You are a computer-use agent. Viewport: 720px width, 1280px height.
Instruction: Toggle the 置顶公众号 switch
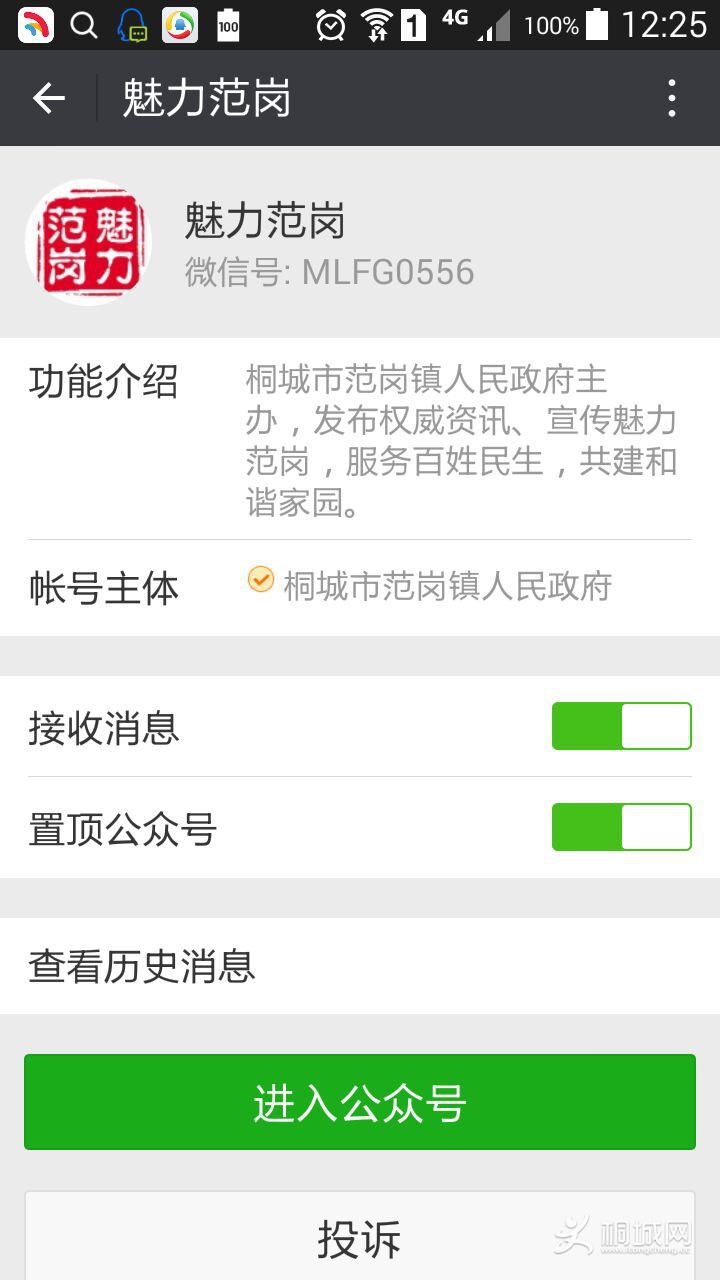click(x=621, y=827)
